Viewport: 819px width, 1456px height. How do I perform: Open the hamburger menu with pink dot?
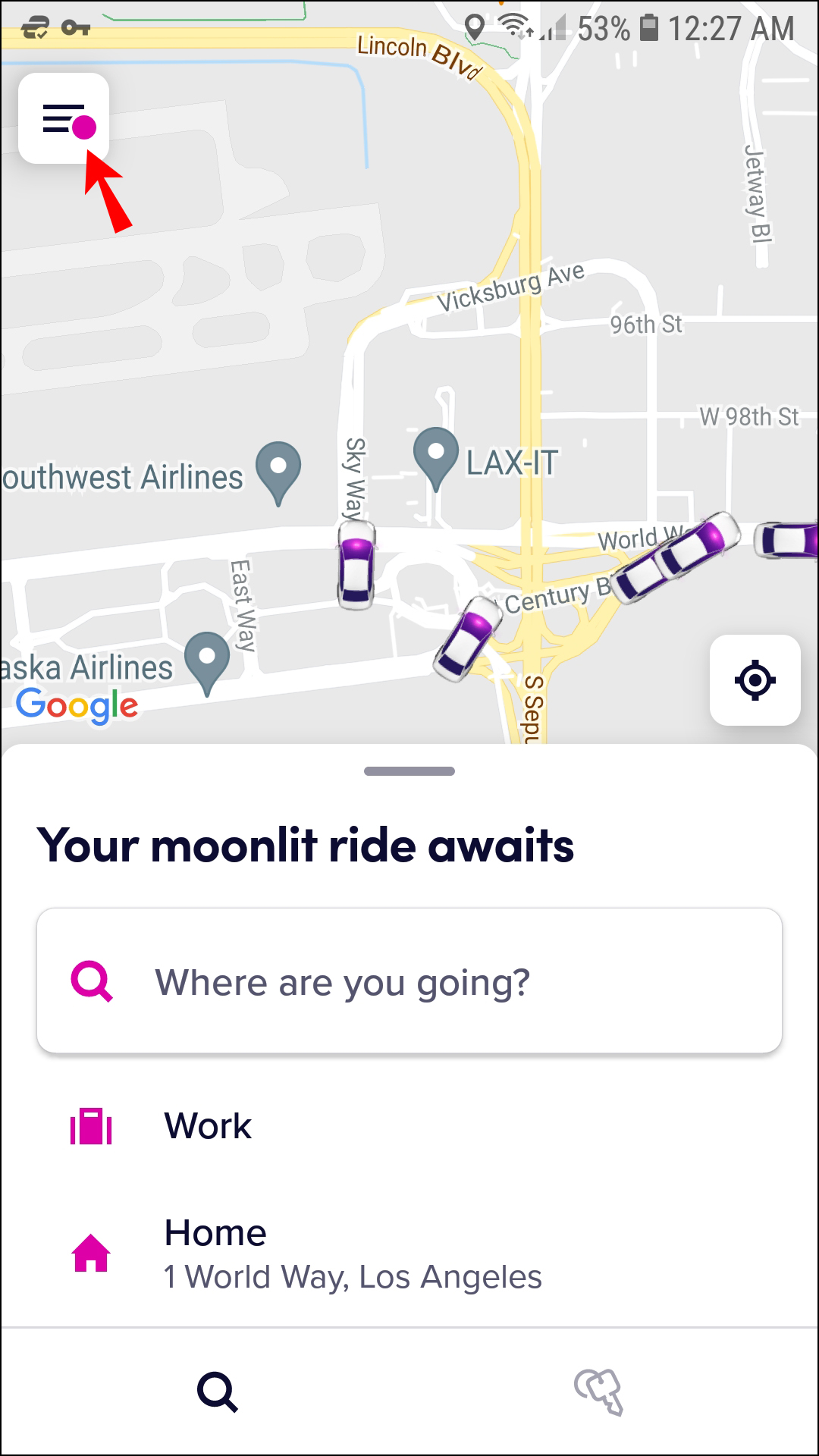(64, 118)
